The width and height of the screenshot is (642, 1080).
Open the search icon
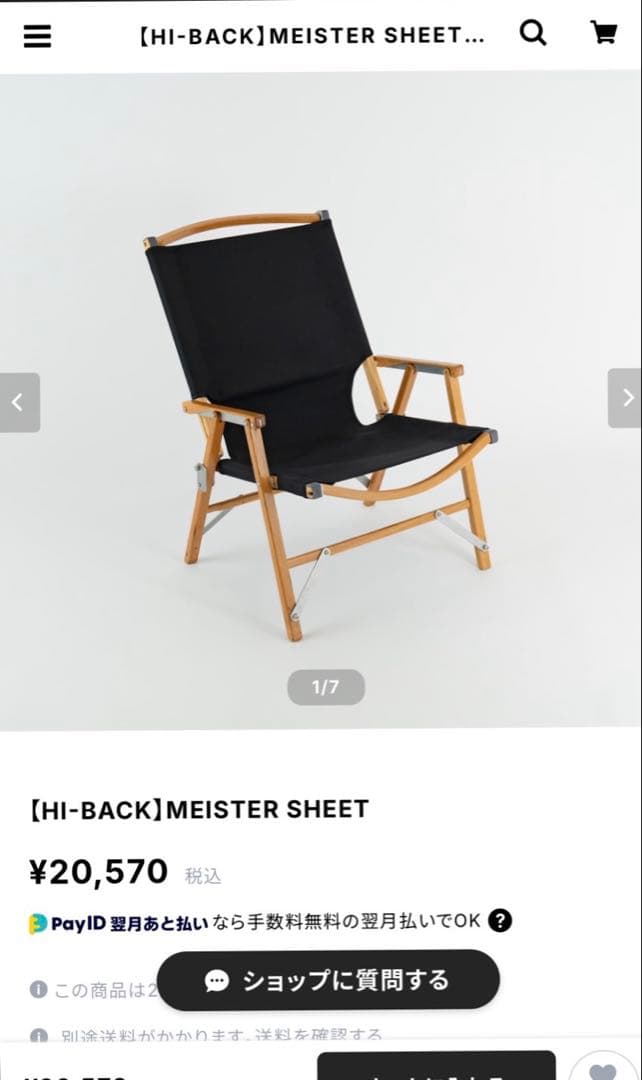[534, 34]
